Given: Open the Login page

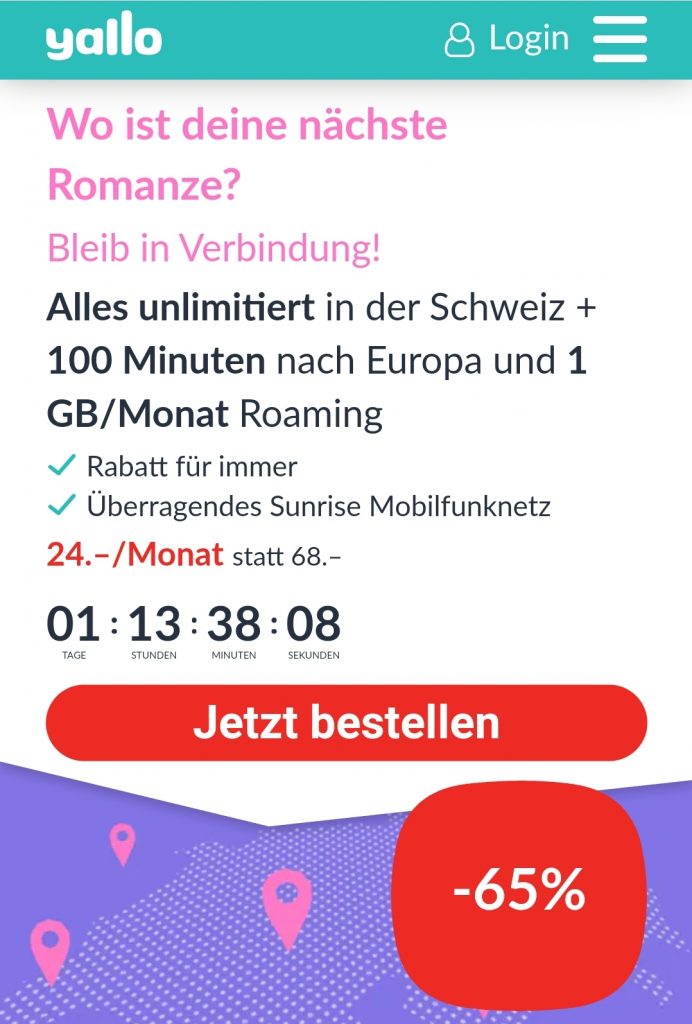Looking at the screenshot, I should click(507, 40).
